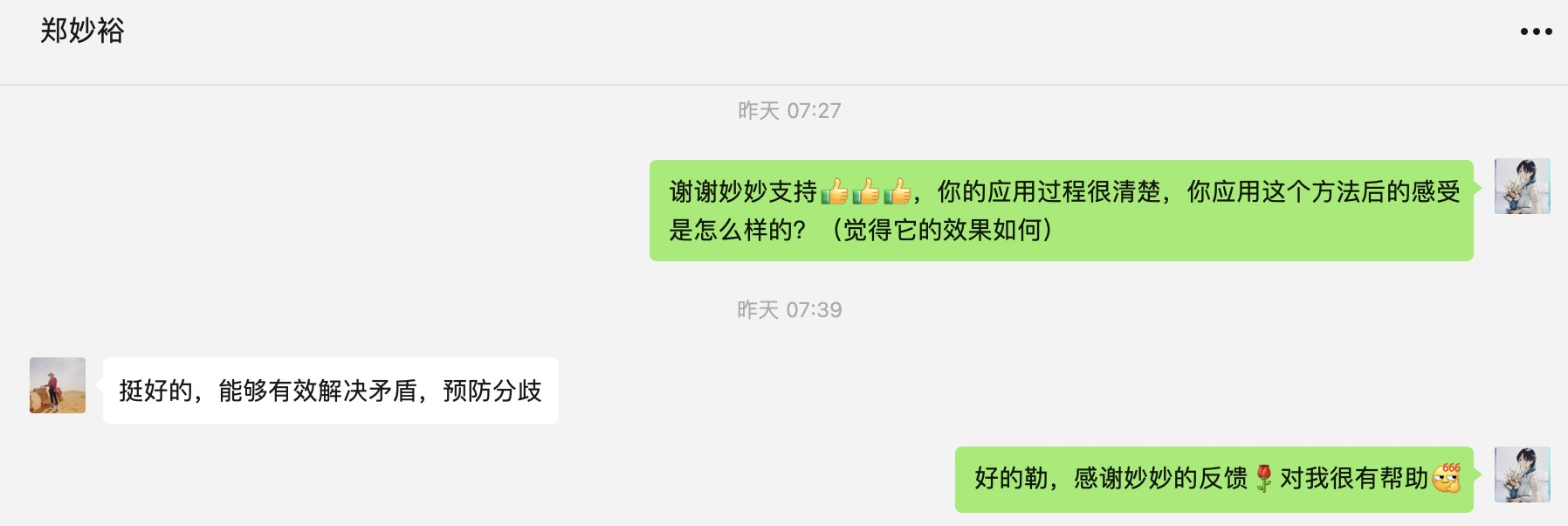Tap my avatar beside the 谢谢妙妙支持 message
The height and width of the screenshot is (526, 1568).
[x=1522, y=186]
